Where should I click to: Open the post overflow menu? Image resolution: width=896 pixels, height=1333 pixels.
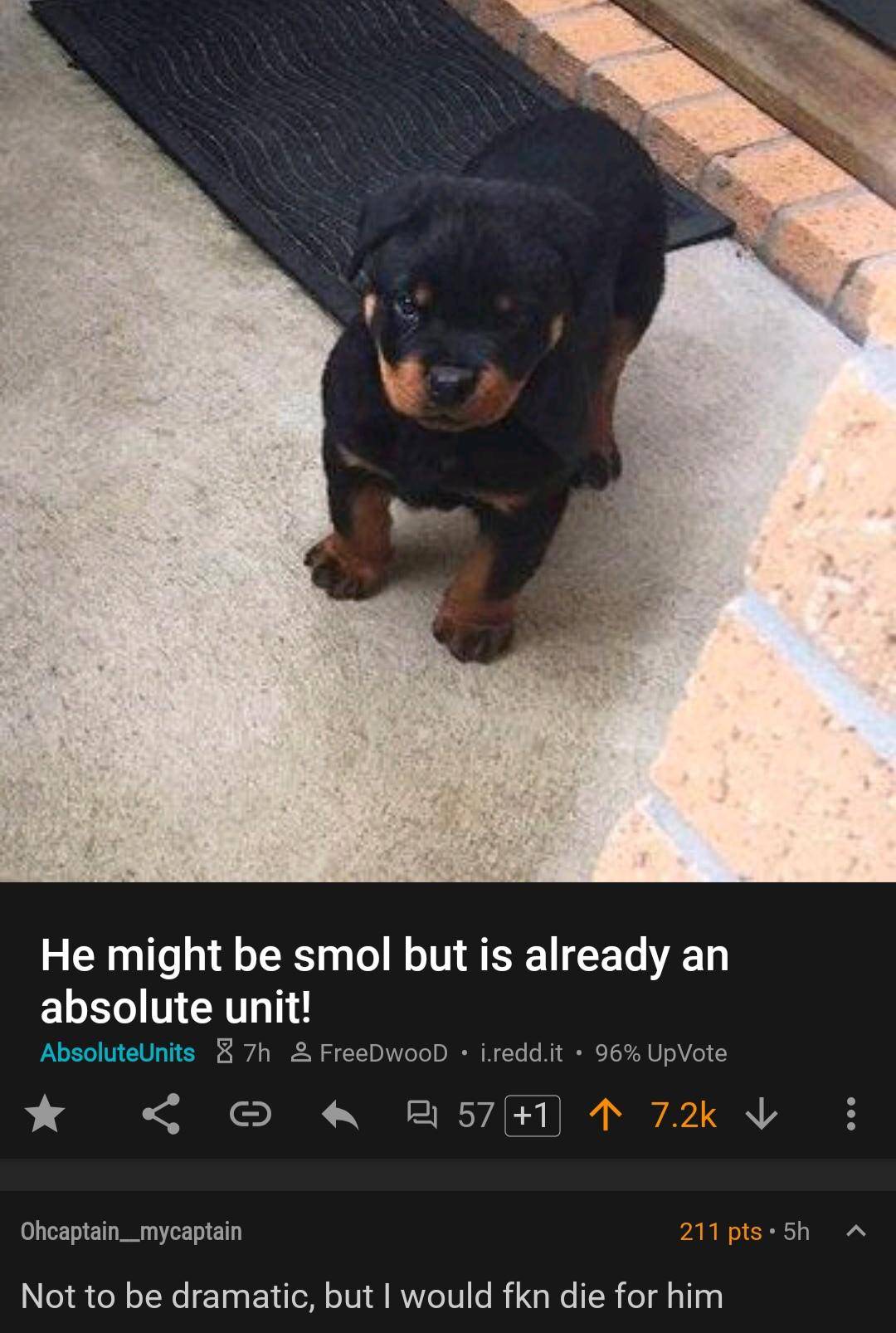point(850,1115)
